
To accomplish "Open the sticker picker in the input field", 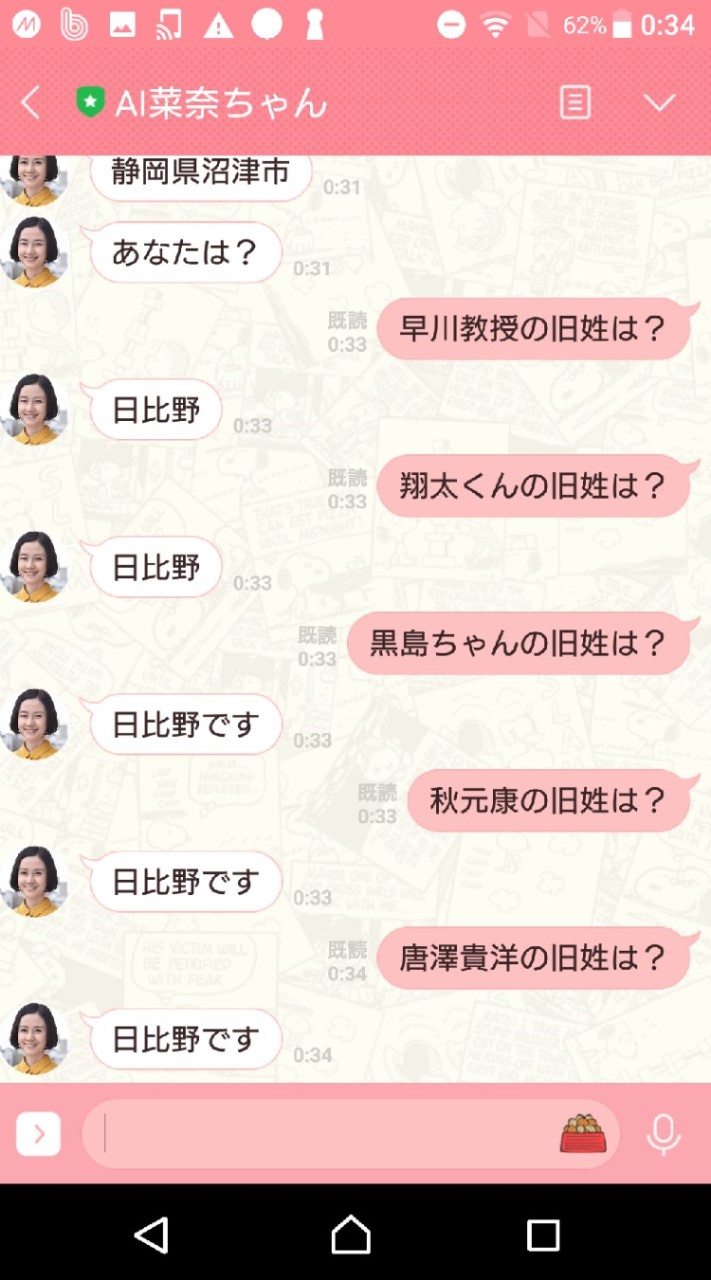I will point(583,1134).
